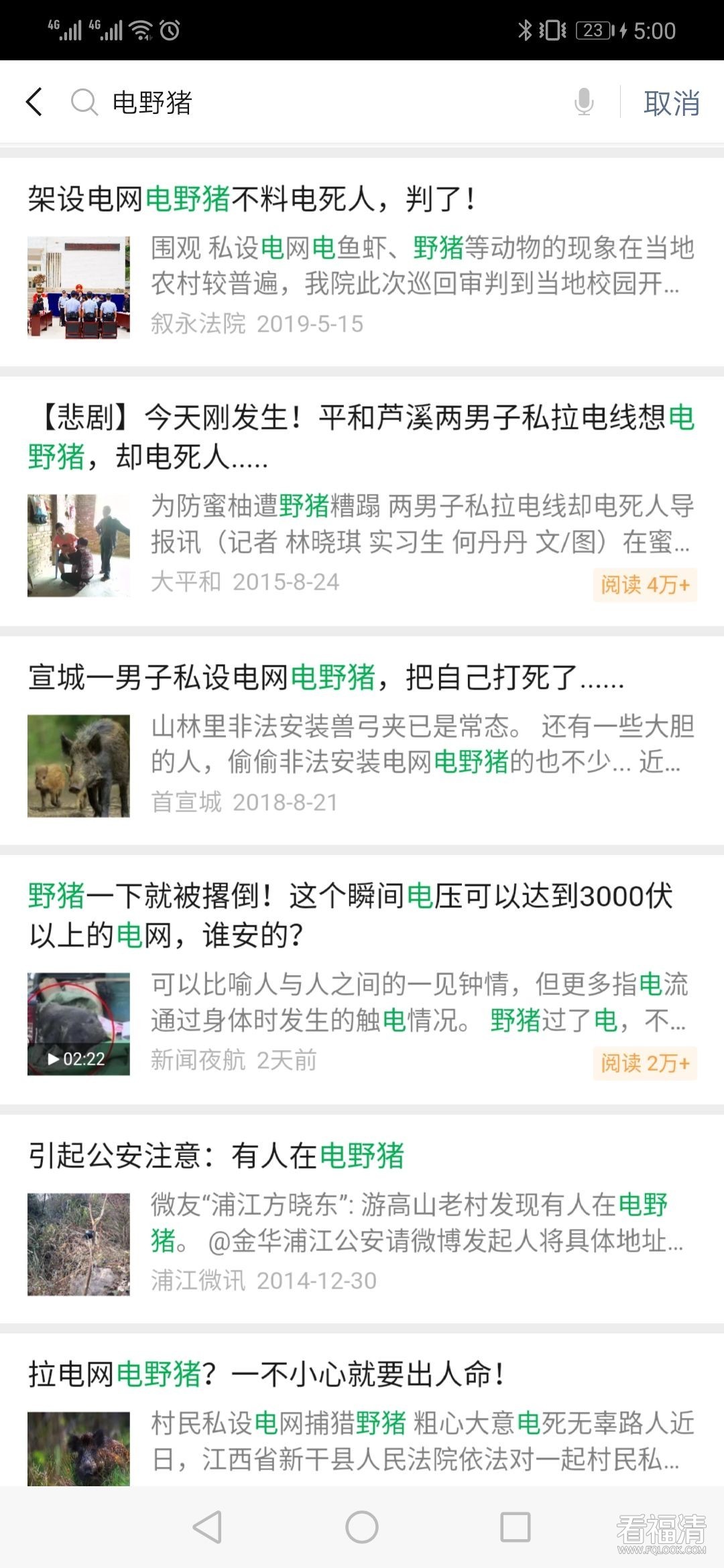The width and height of the screenshot is (724, 1568).
Task: Open article 拉电网电野猪？一不小心就要出人命！
Action: point(266,1375)
